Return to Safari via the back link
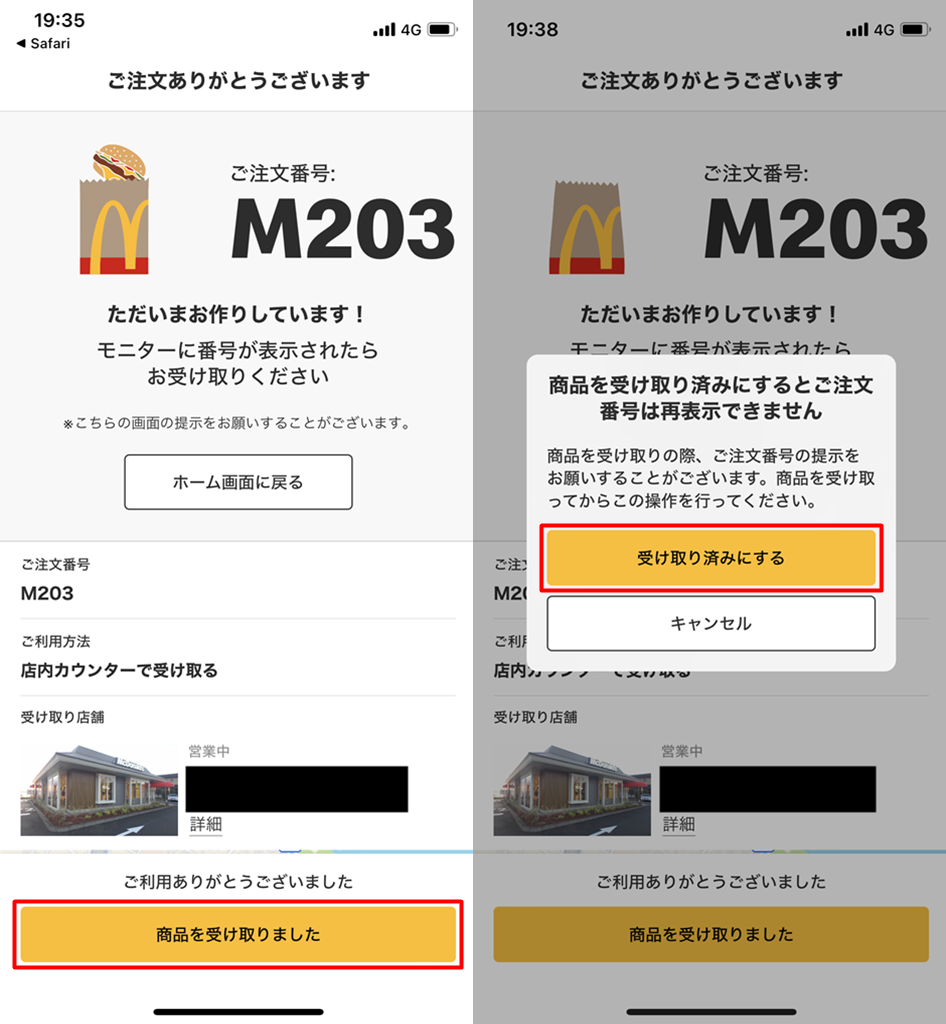Viewport: 946px width, 1024px height. pyautogui.click(x=42, y=43)
